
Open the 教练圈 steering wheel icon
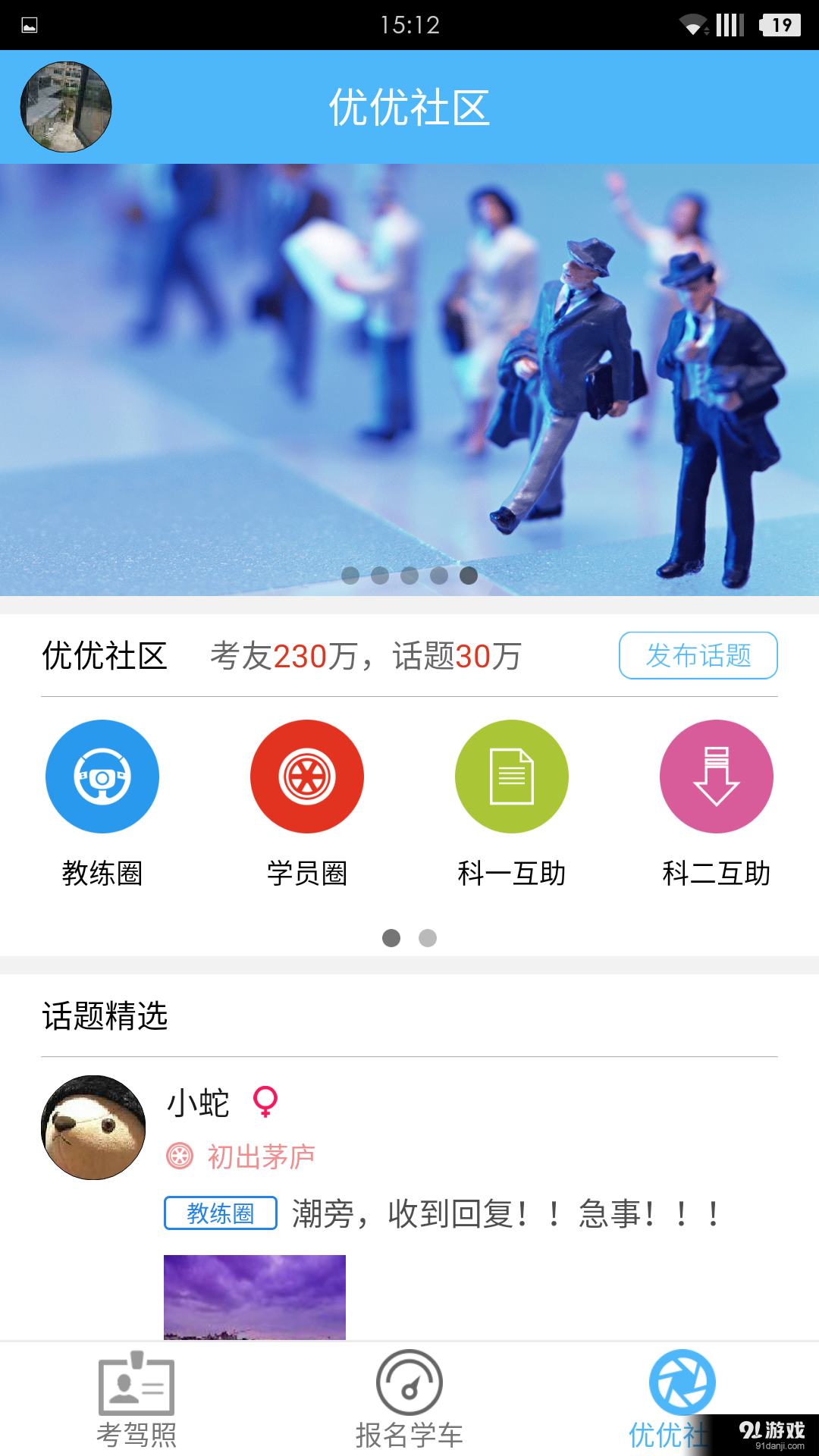(x=102, y=776)
